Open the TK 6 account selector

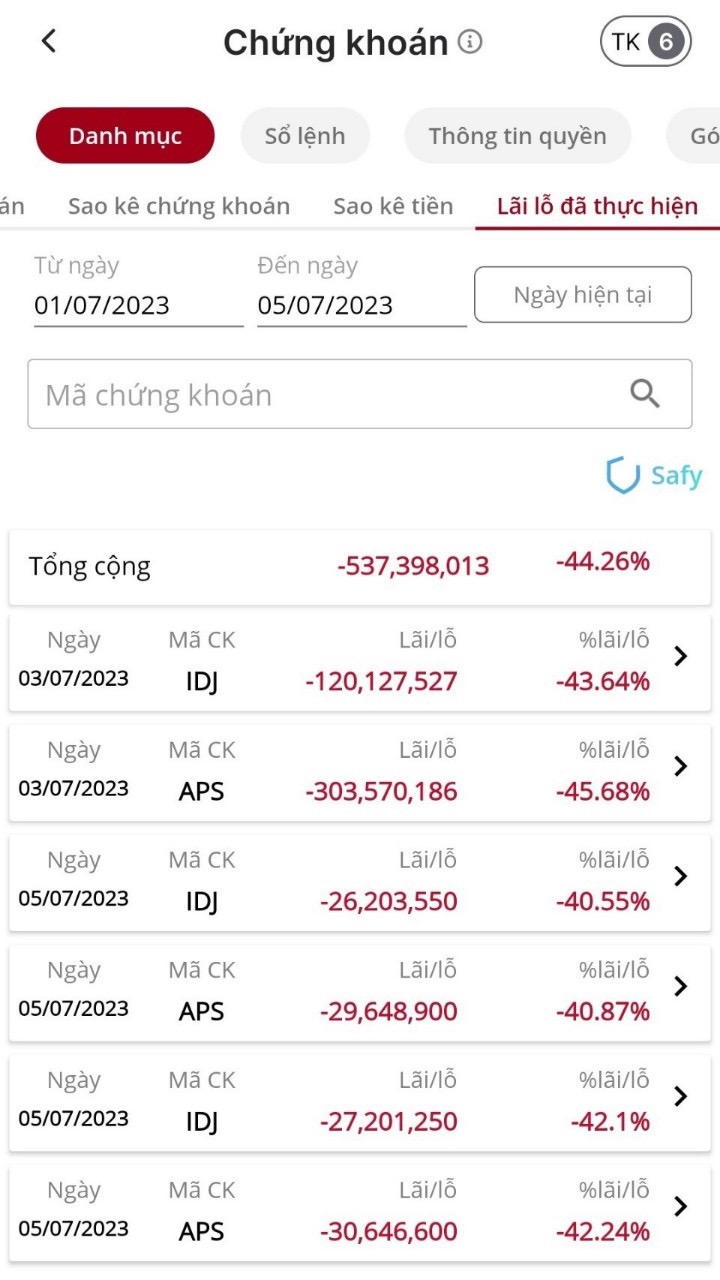click(x=645, y=42)
